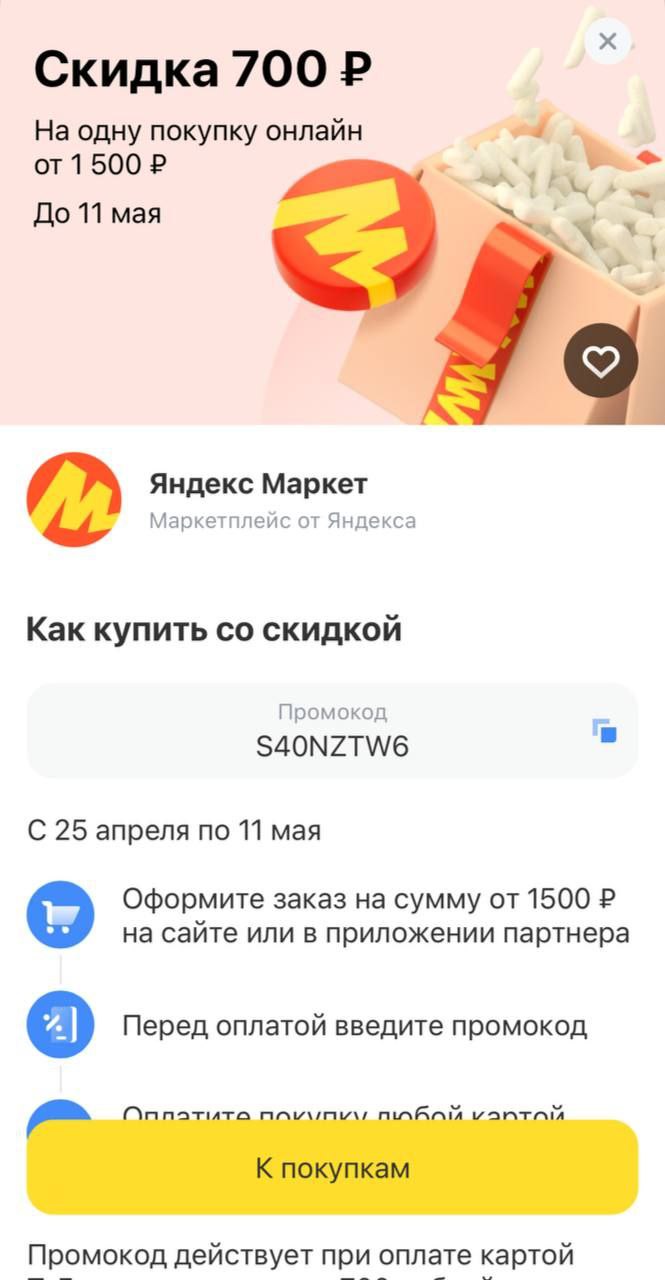Screen dimensions: 665x1280
Task: Open the Яндекс Маркет partner row
Action: pos(258,500)
